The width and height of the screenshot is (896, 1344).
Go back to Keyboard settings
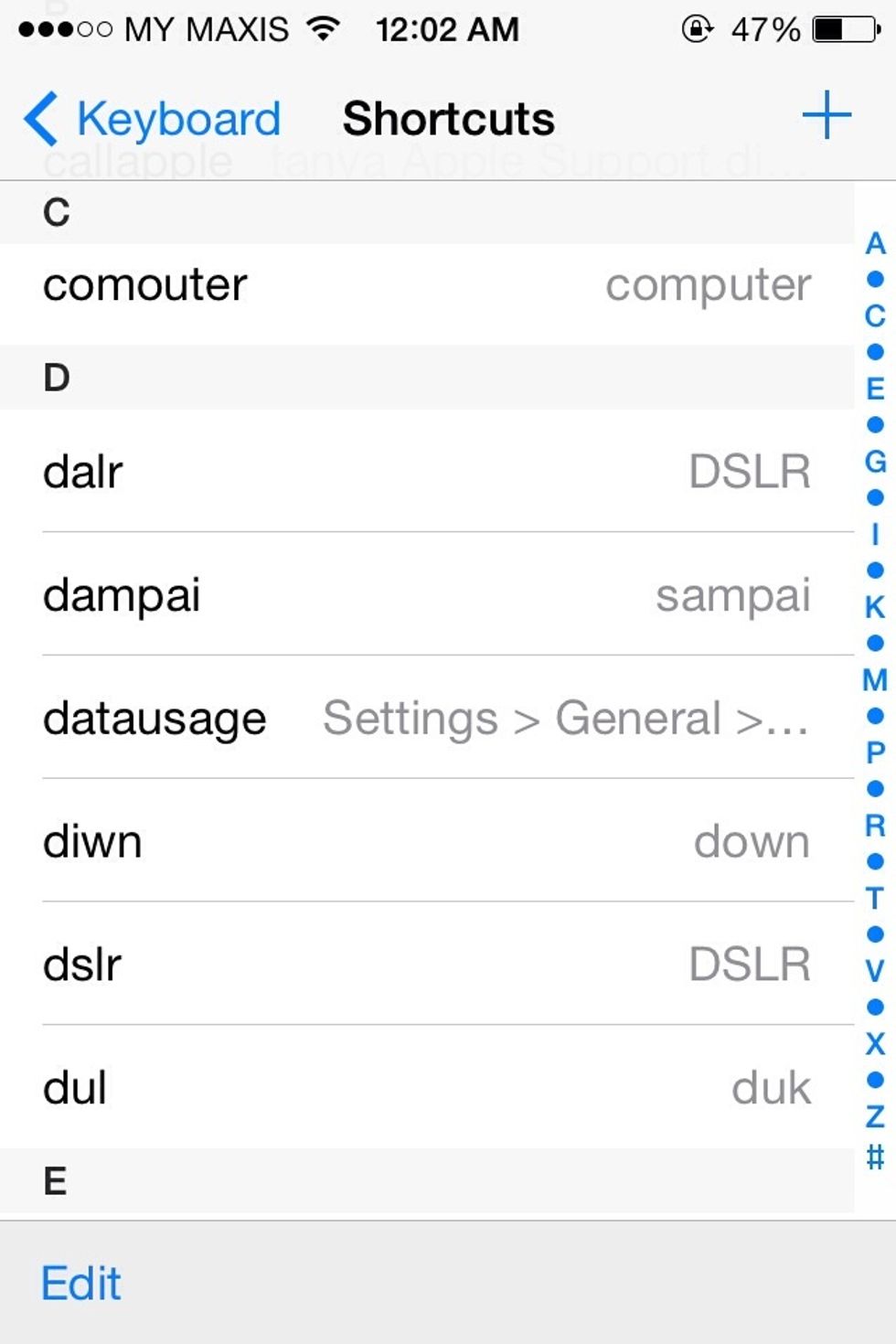[153, 119]
